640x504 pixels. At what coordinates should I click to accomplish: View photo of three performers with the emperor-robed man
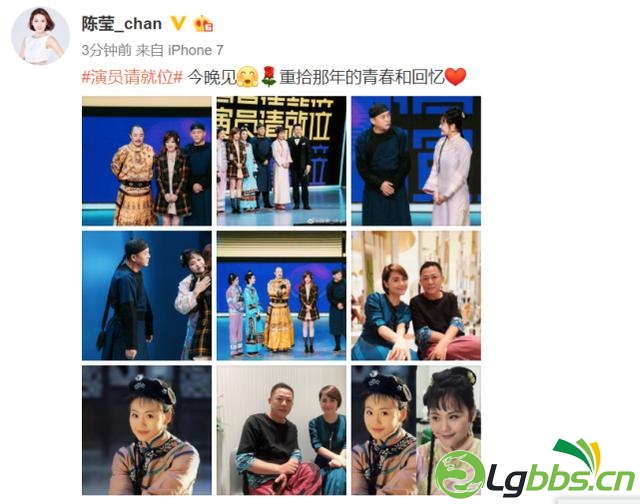146,161
